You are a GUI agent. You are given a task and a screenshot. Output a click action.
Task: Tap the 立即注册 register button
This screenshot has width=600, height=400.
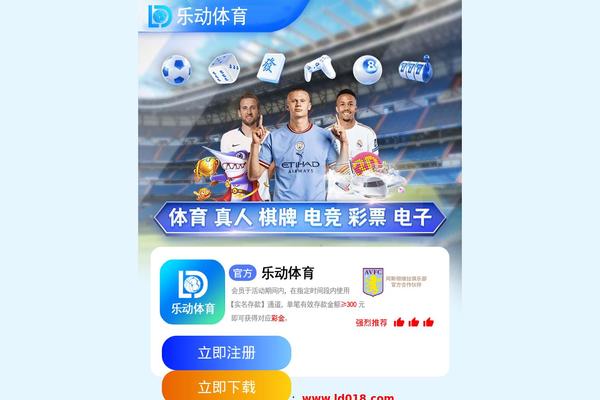point(226,353)
